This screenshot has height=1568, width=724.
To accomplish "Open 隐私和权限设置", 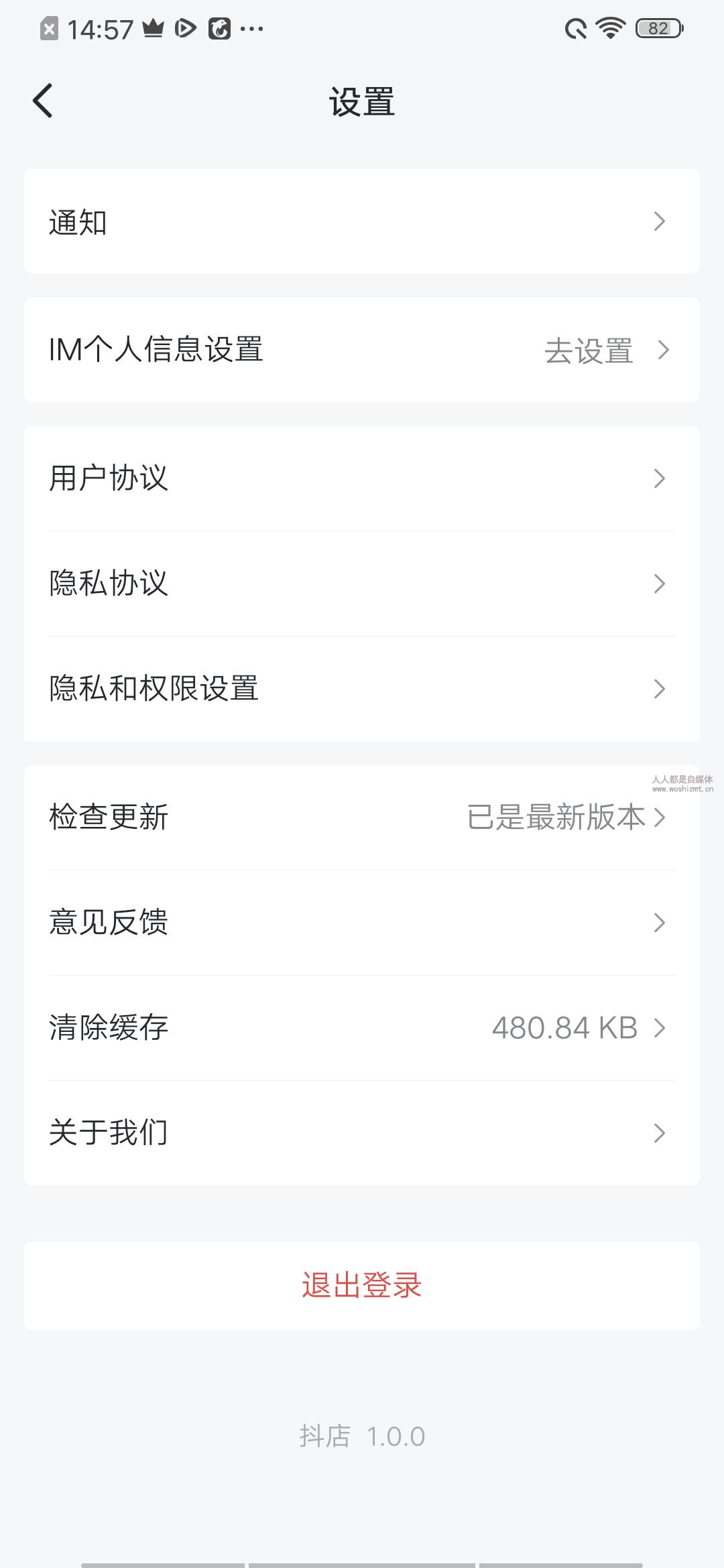I will [x=362, y=688].
